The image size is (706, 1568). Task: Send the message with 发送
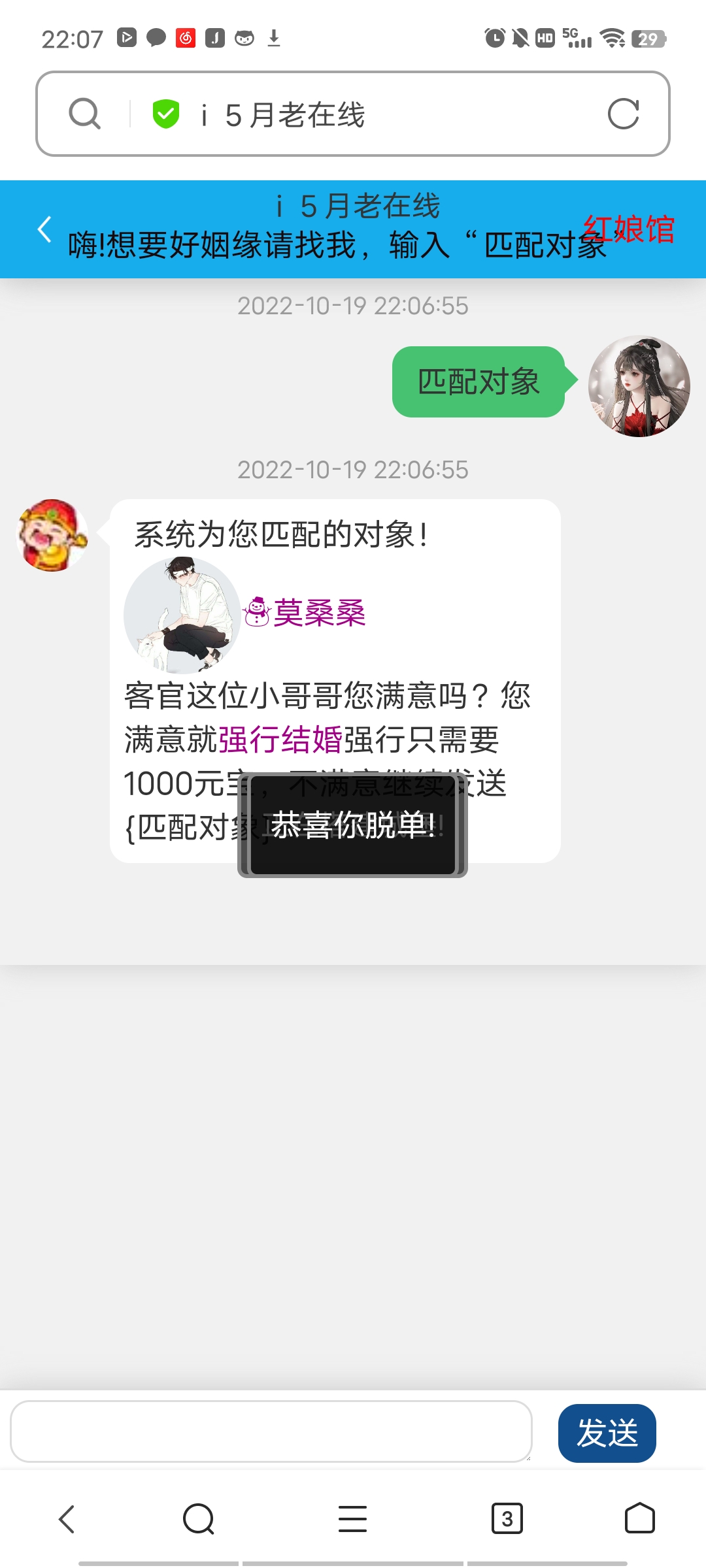[x=607, y=1433]
